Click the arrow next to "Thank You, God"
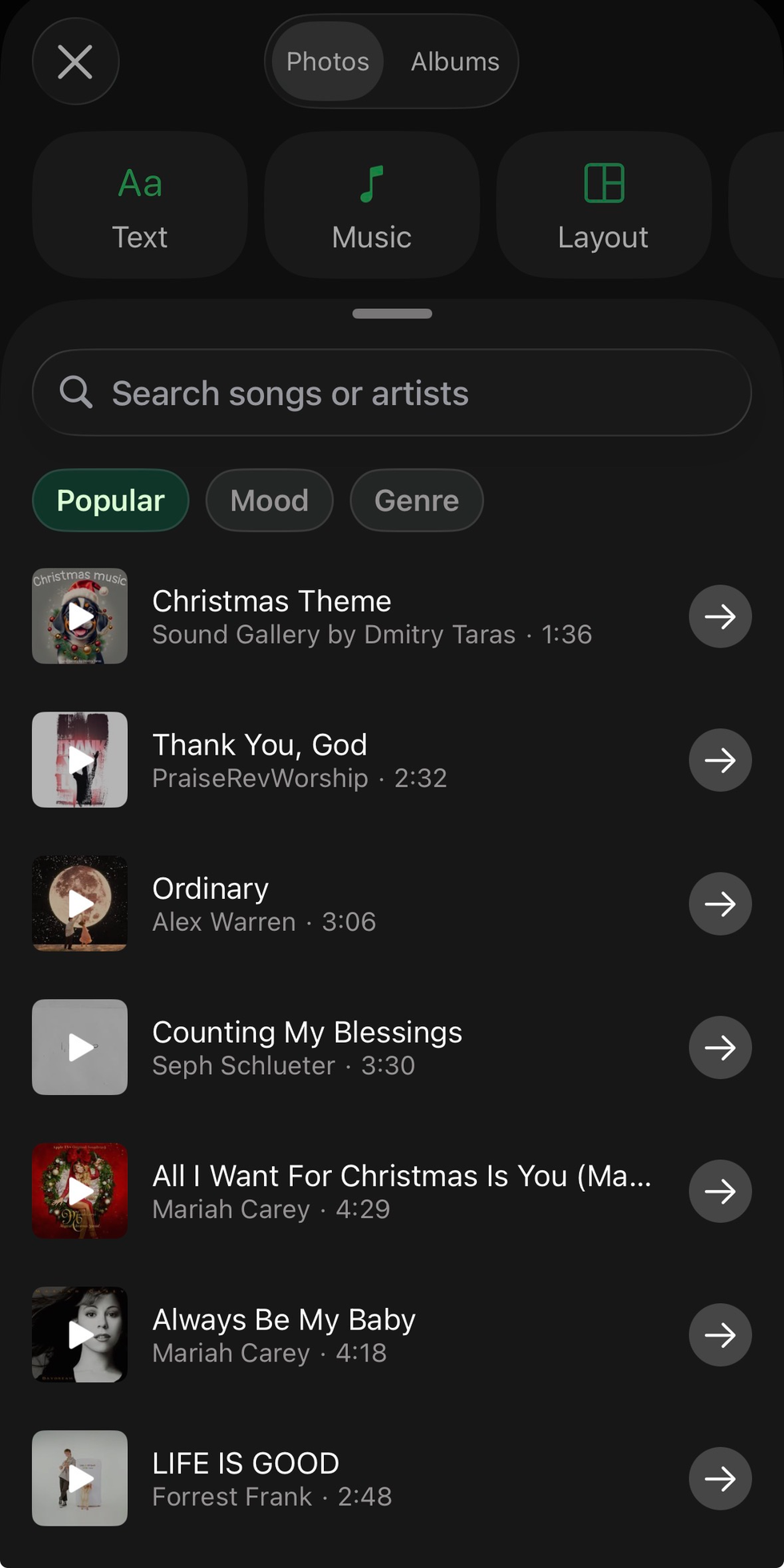 719,760
